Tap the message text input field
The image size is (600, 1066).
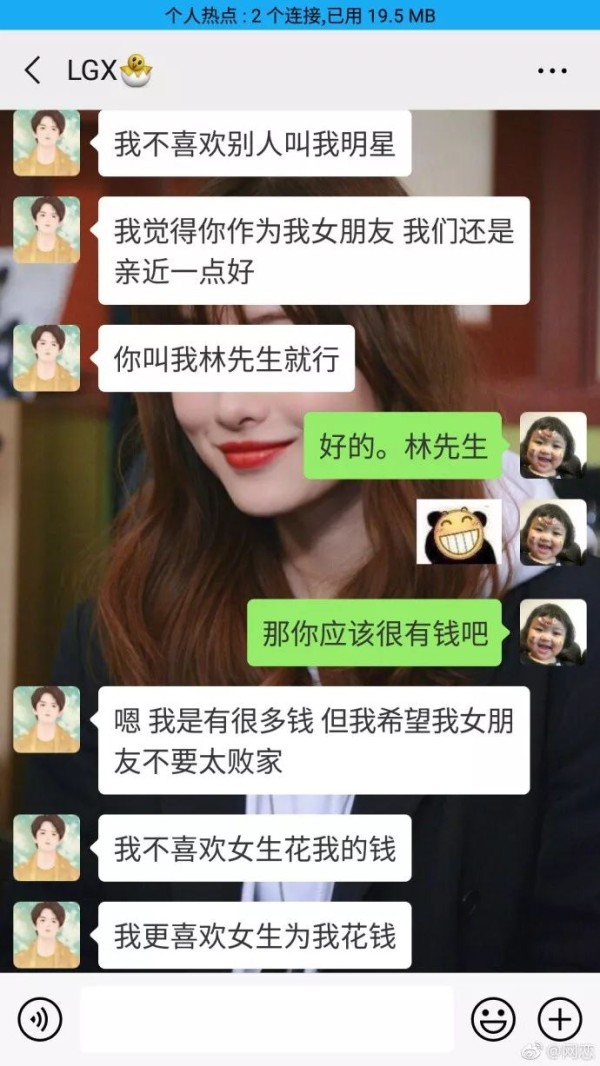pos(266,1020)
